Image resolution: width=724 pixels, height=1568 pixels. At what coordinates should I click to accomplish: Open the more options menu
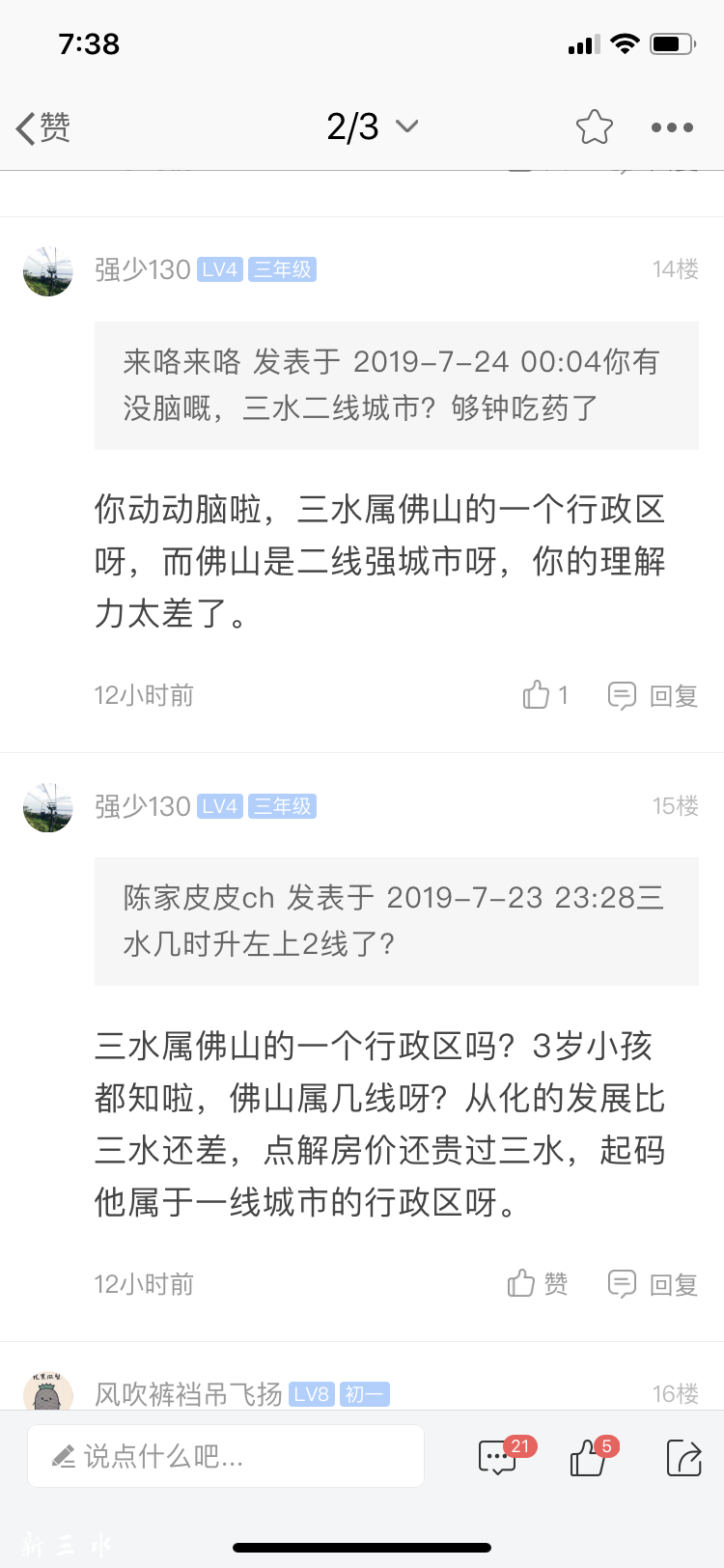click(x=672, y=126)
